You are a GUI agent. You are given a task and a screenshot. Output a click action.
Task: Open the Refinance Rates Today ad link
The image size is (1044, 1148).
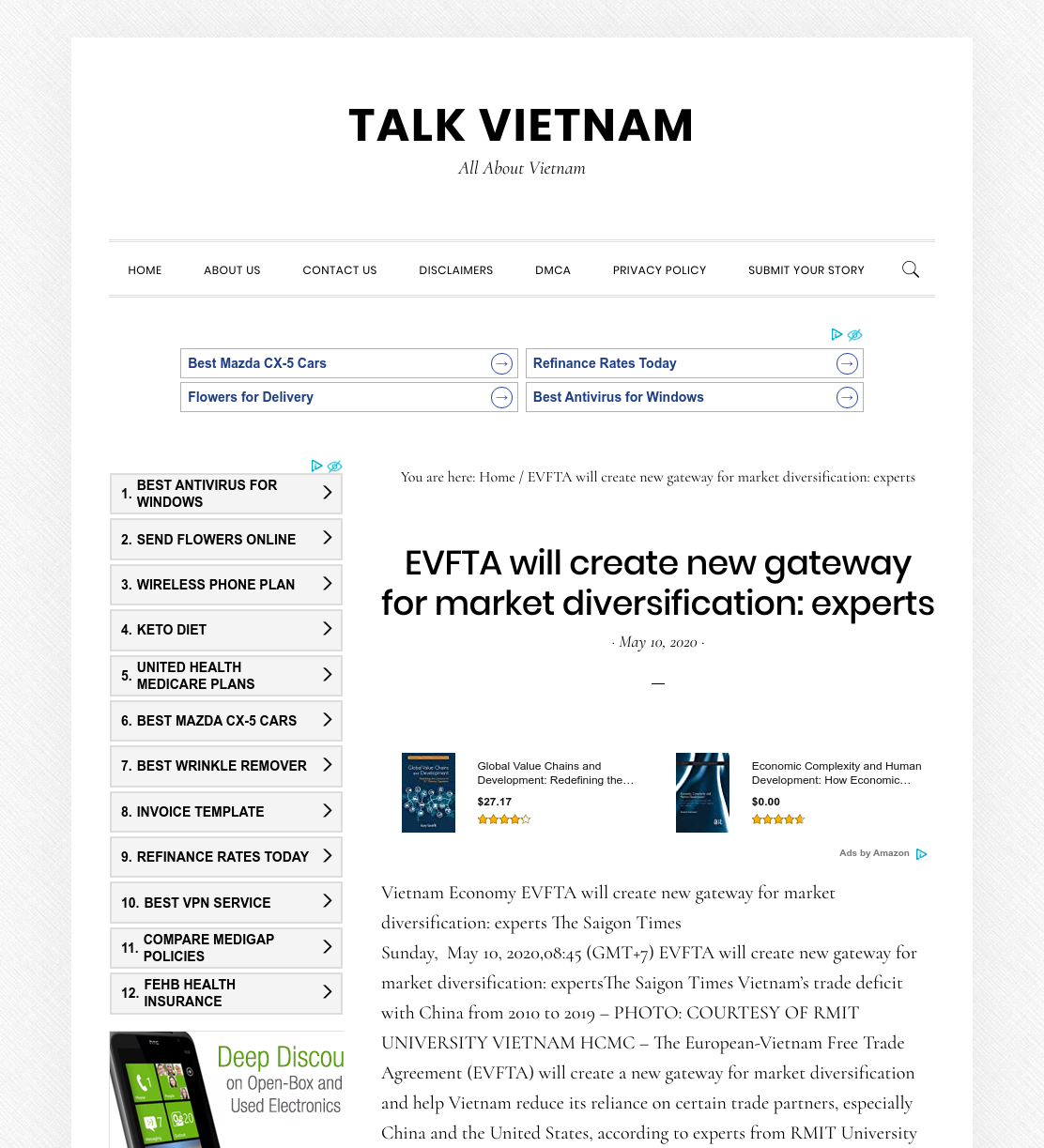[695, 363]
